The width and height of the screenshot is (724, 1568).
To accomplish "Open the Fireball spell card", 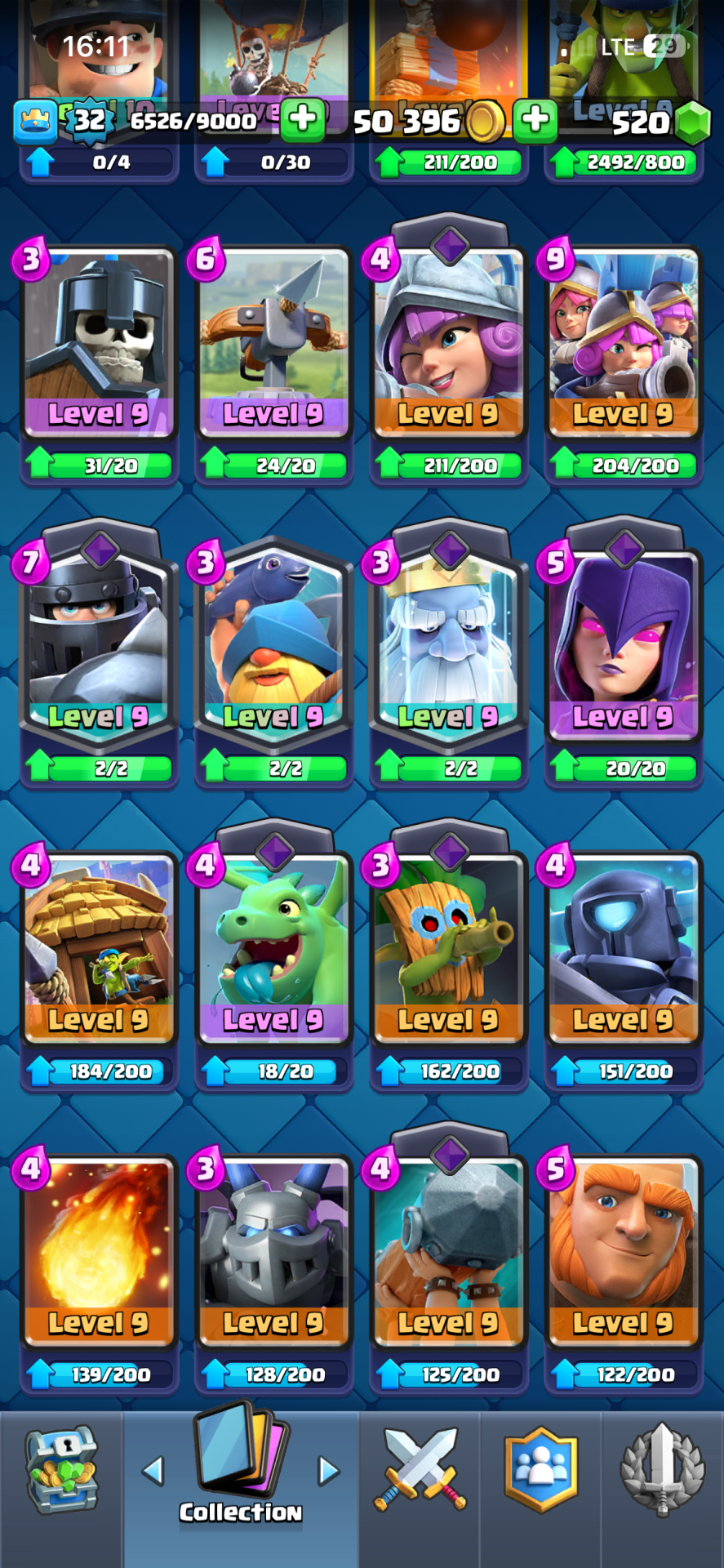I will 99,1251.
